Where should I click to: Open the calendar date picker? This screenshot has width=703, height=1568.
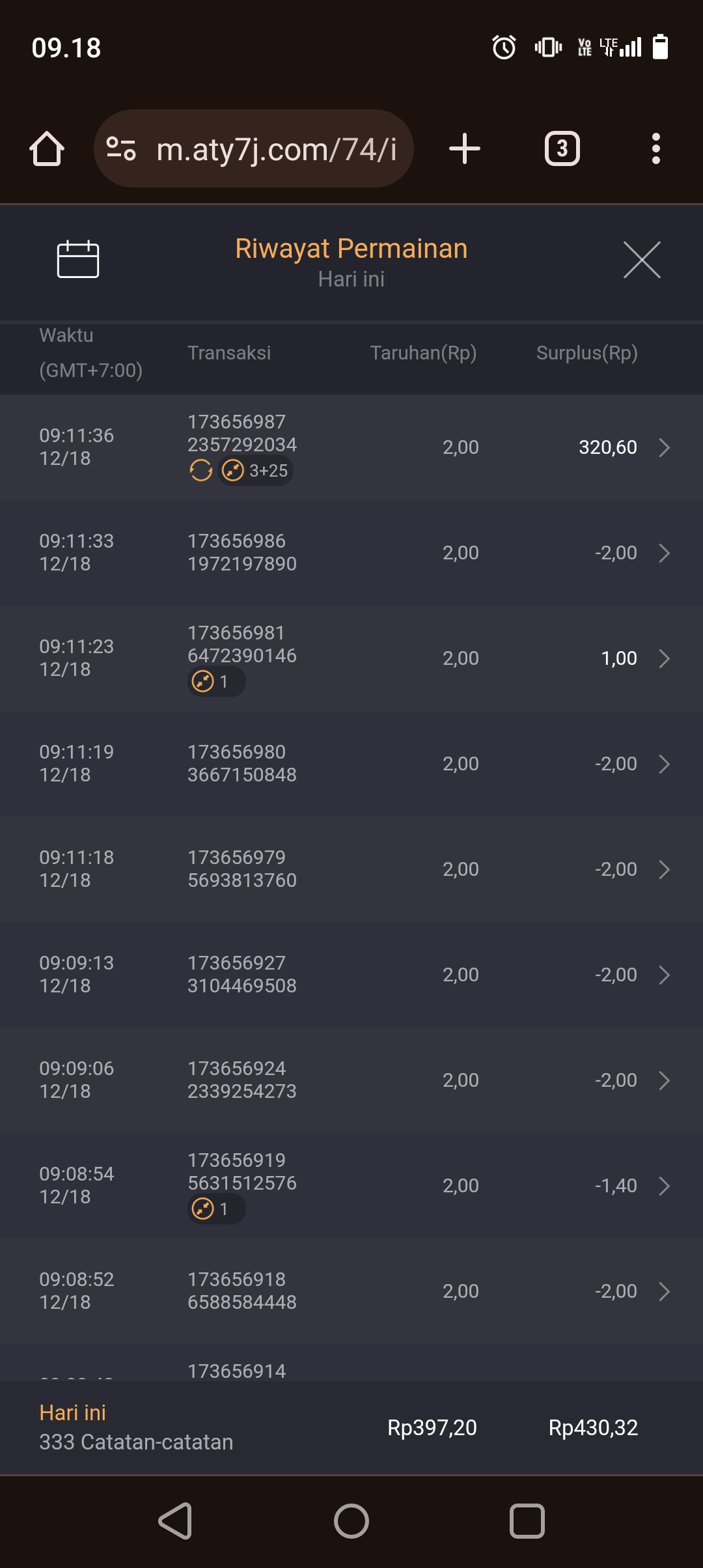[x=77, y=260]
